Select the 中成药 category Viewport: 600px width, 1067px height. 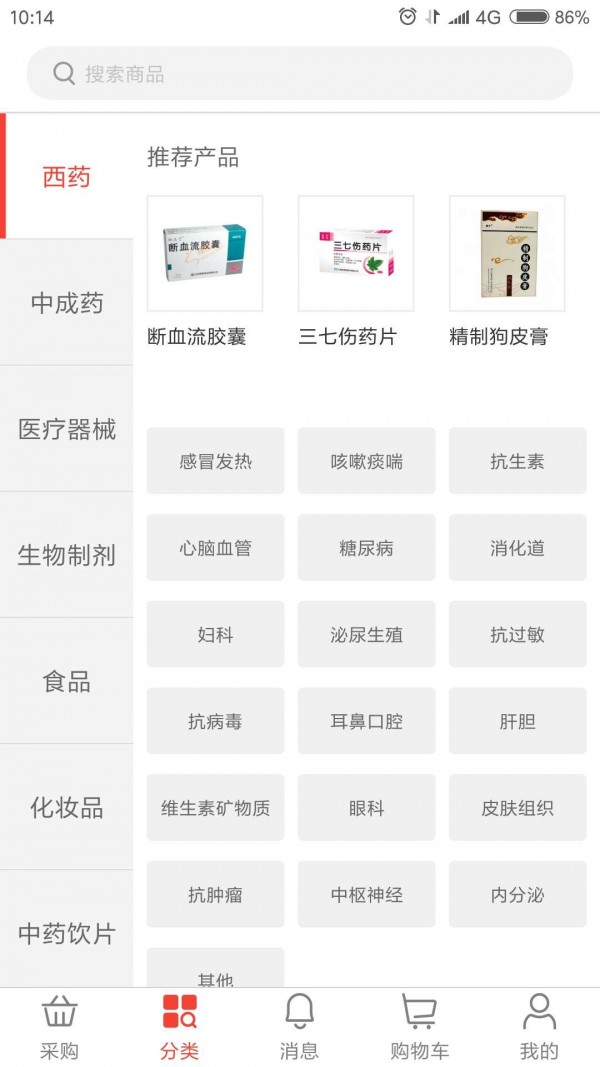point(67,303)
